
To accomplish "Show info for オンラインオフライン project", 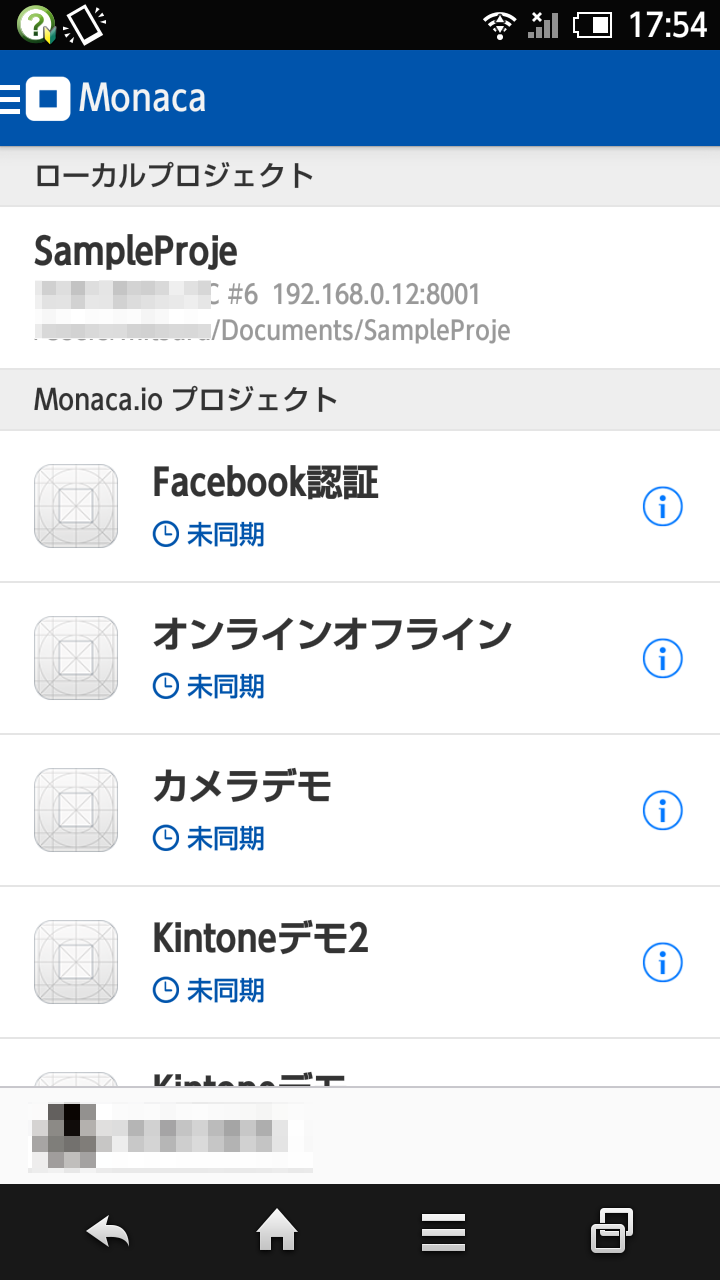I will [x=661, y=659].
